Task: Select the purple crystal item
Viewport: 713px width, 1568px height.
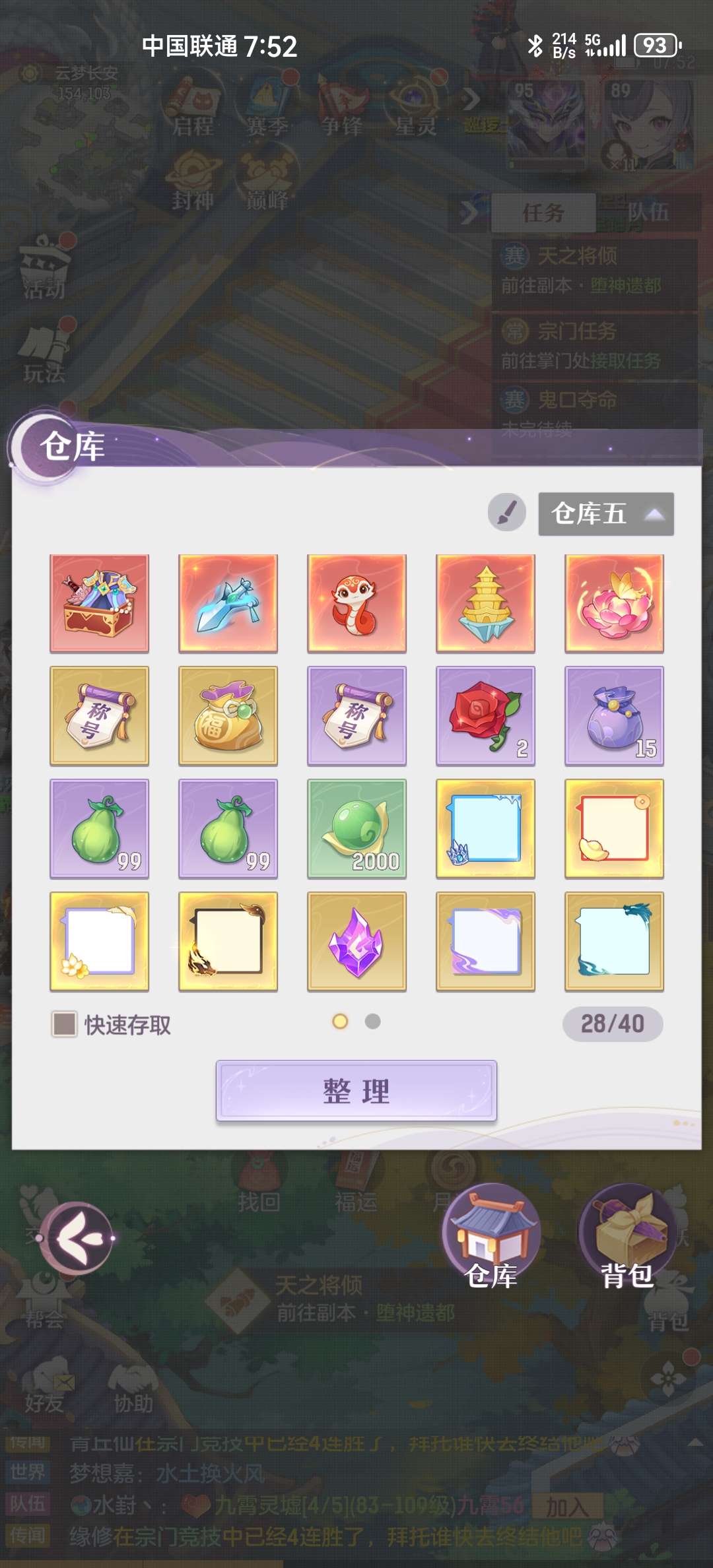Action: 356,942
